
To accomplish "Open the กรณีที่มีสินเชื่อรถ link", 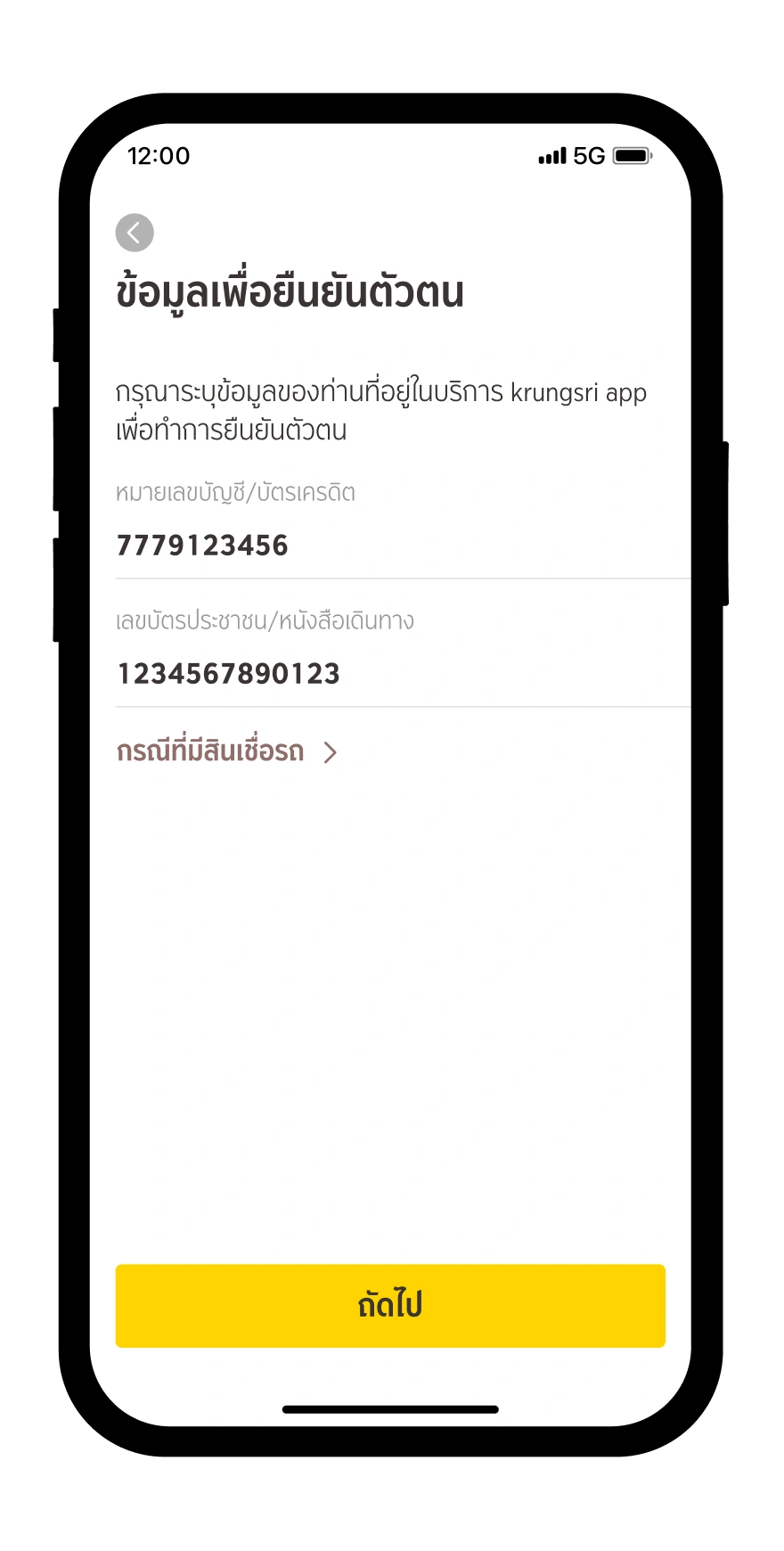I will 227,751.
